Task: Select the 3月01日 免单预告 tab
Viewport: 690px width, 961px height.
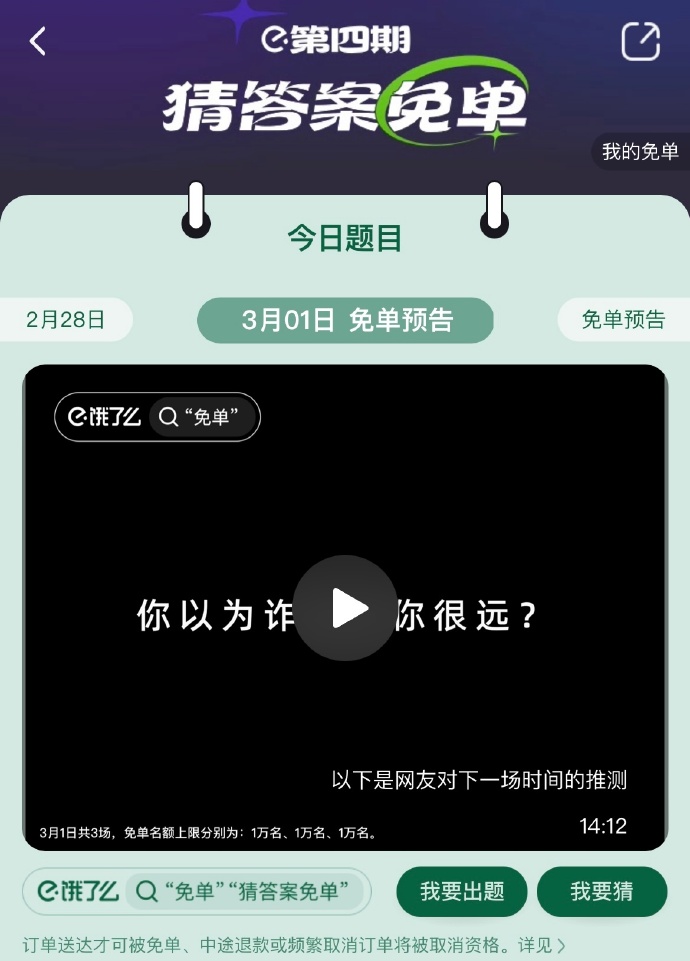Action: click(346, 320)
